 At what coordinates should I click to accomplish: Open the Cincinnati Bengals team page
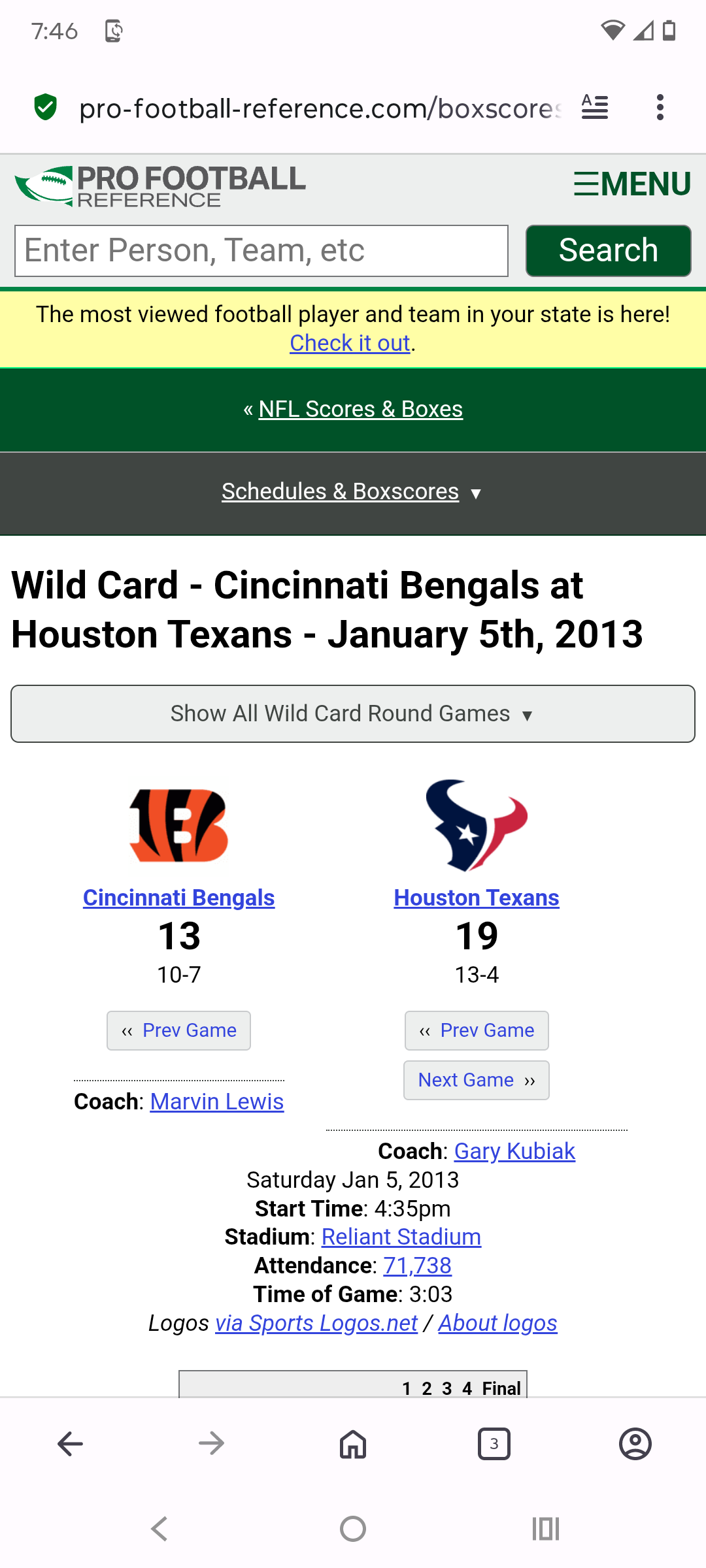178,898
